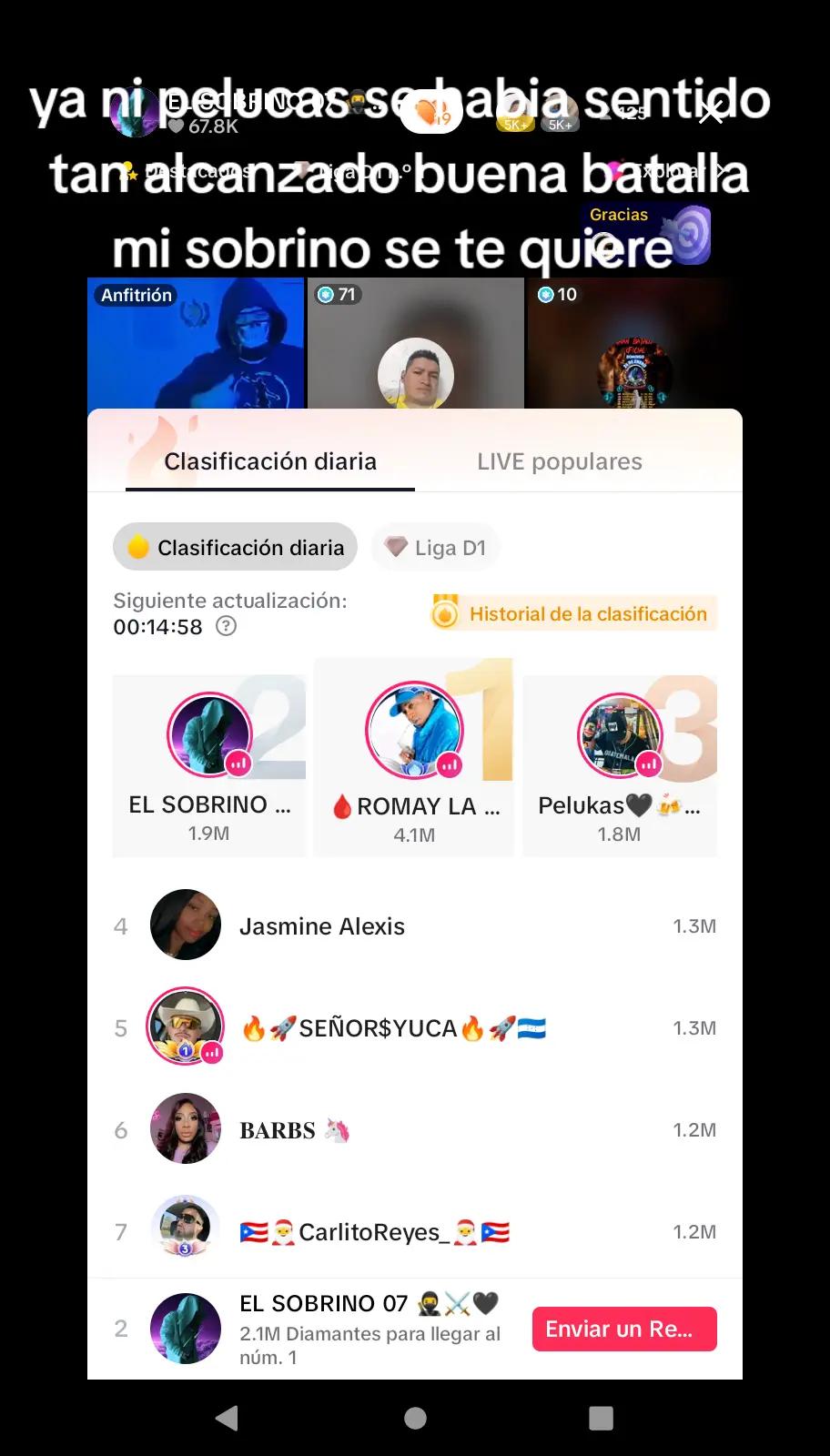Open Historial de la clasificación
Viewport: 830px width, 1456px height.
(574, 613)
